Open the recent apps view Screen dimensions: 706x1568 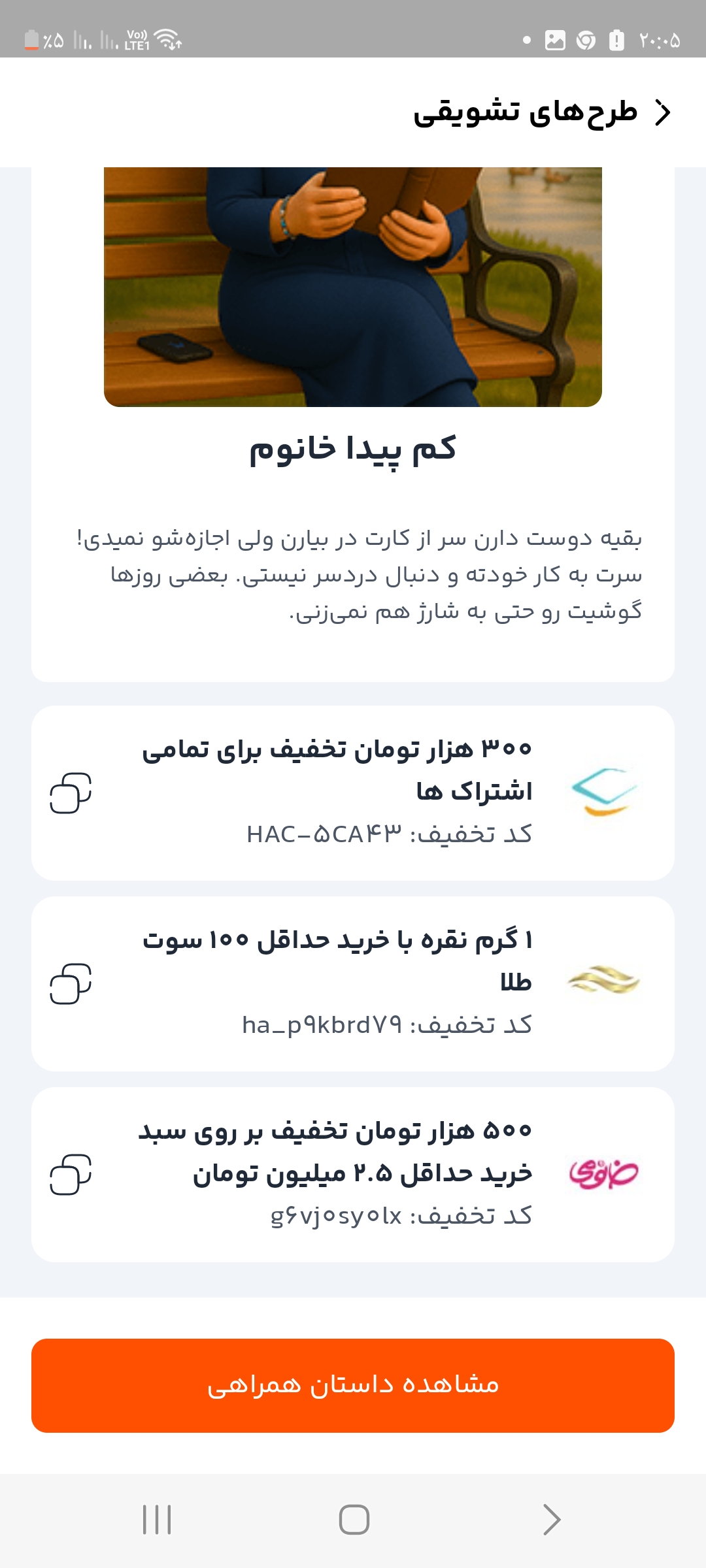[157, 1520]
